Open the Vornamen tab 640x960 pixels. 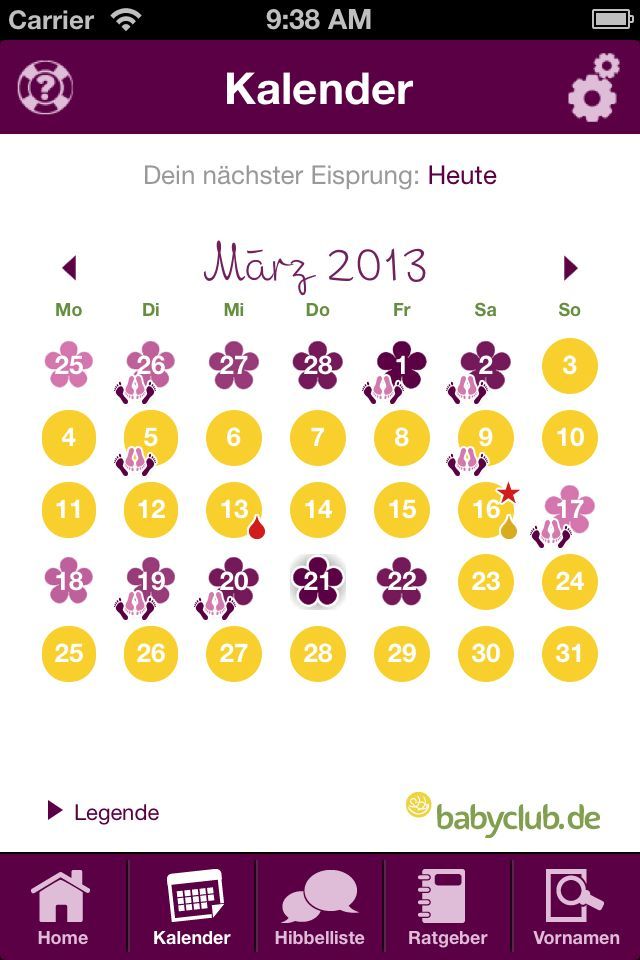576,908
